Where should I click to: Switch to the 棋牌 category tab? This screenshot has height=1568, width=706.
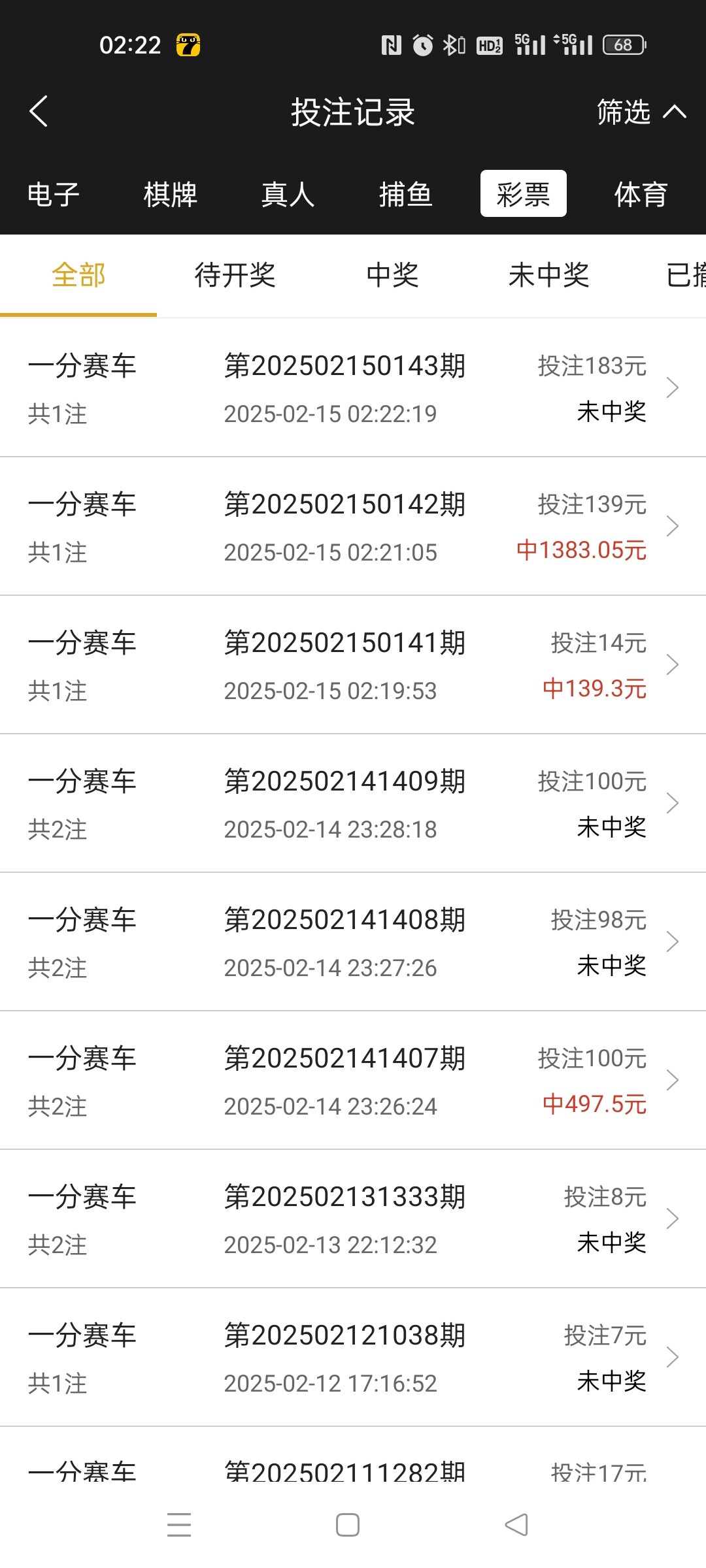[x=171, y=194]
